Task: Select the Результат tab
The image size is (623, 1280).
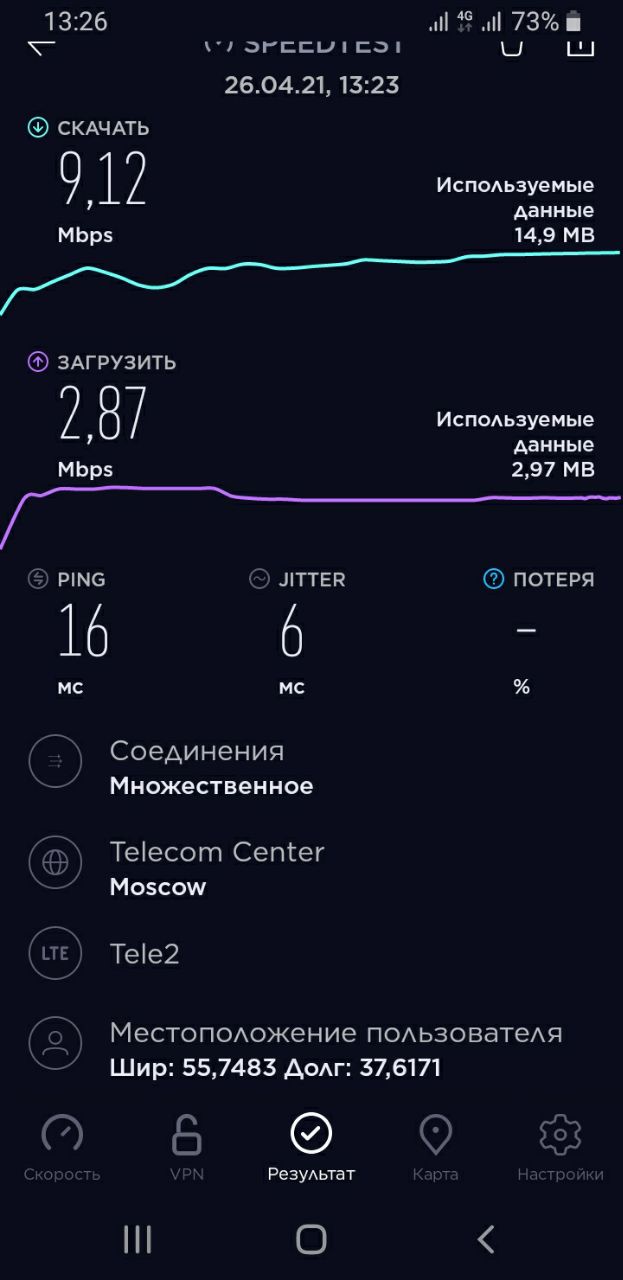Action: click(311, 1148)
